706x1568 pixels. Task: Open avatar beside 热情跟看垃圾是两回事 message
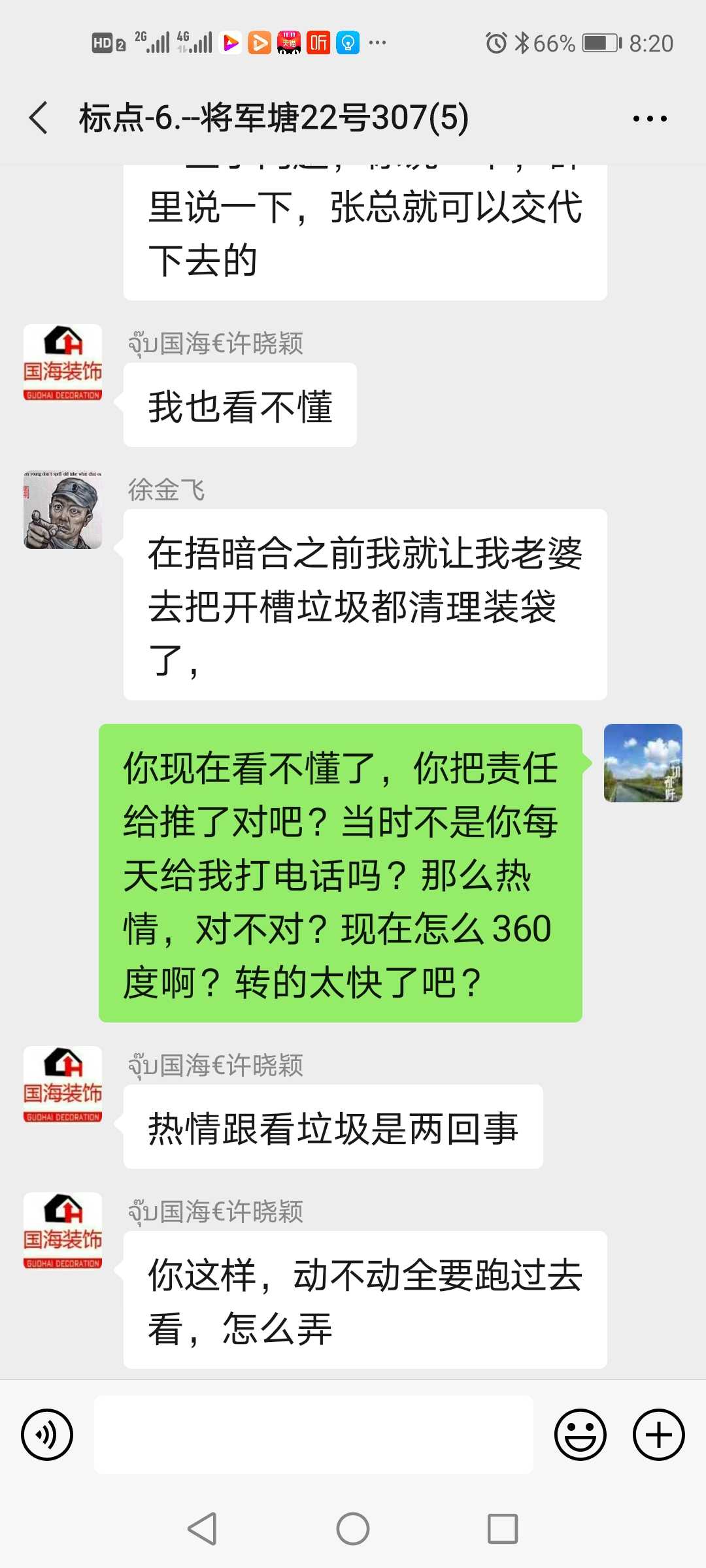[63, 1085]
